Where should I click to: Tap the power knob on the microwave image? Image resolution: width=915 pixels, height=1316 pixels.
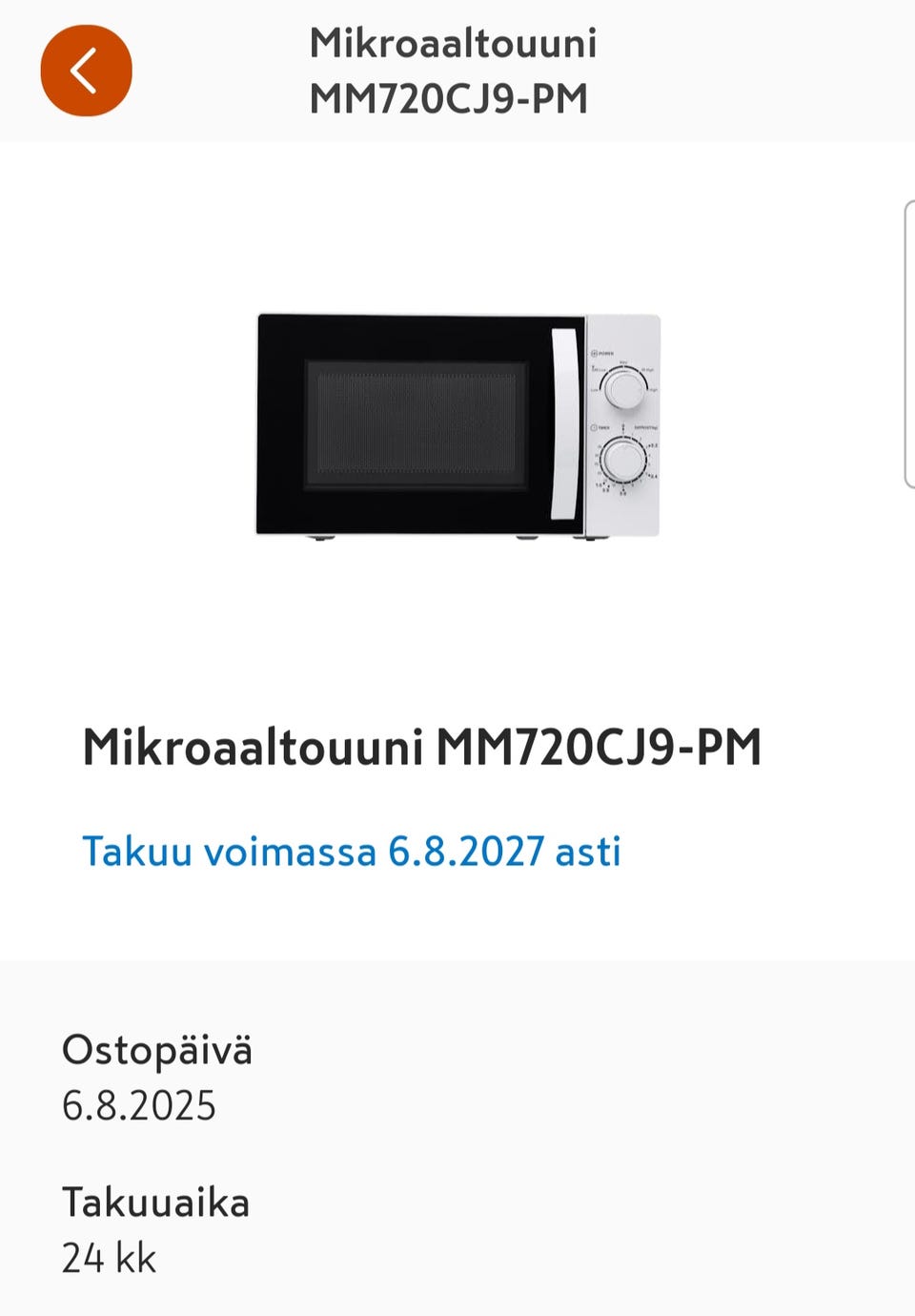[626, 389]
